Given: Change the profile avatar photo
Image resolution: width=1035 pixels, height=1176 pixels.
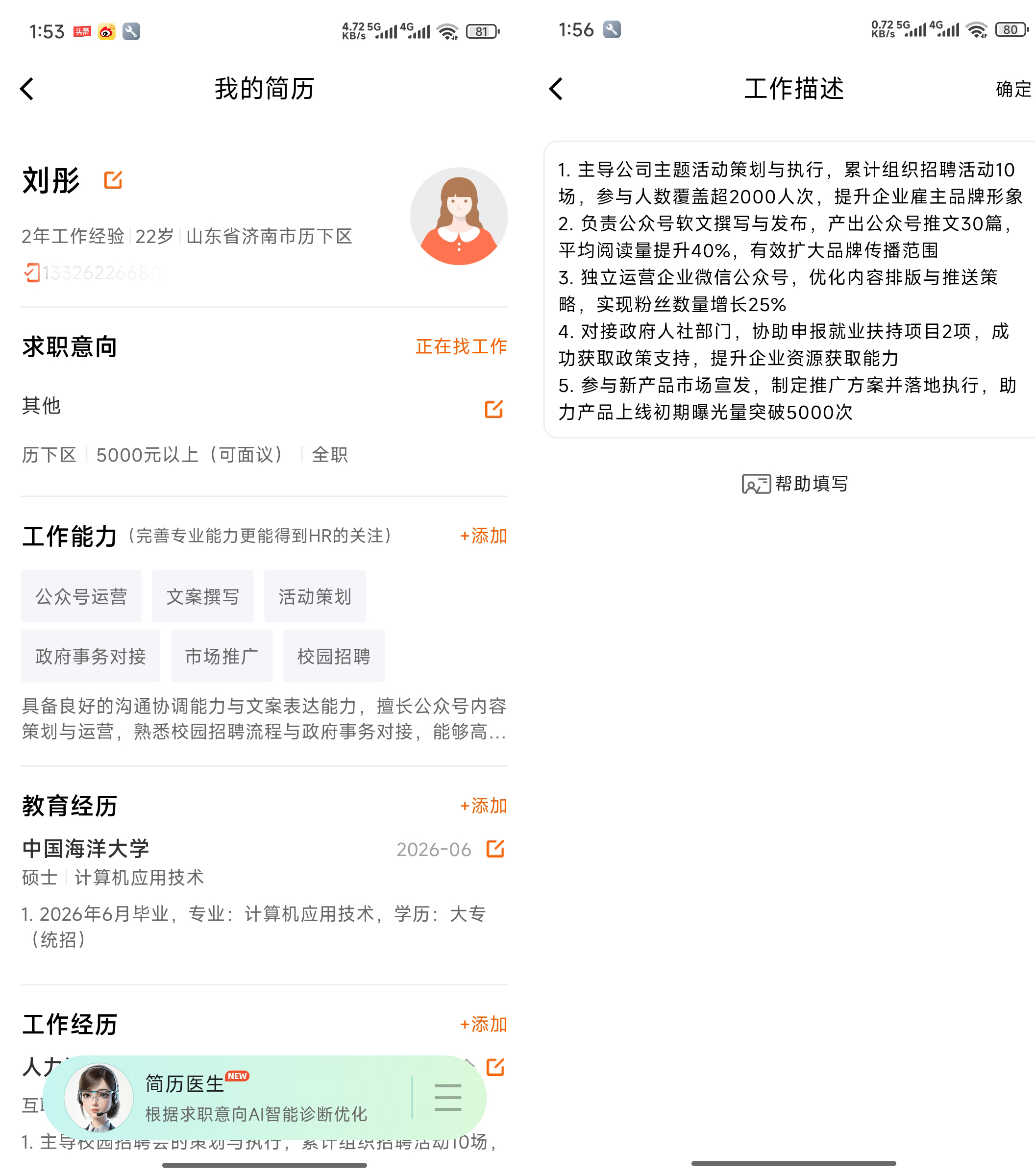Looking at the screenshot, I should point(459,216).
